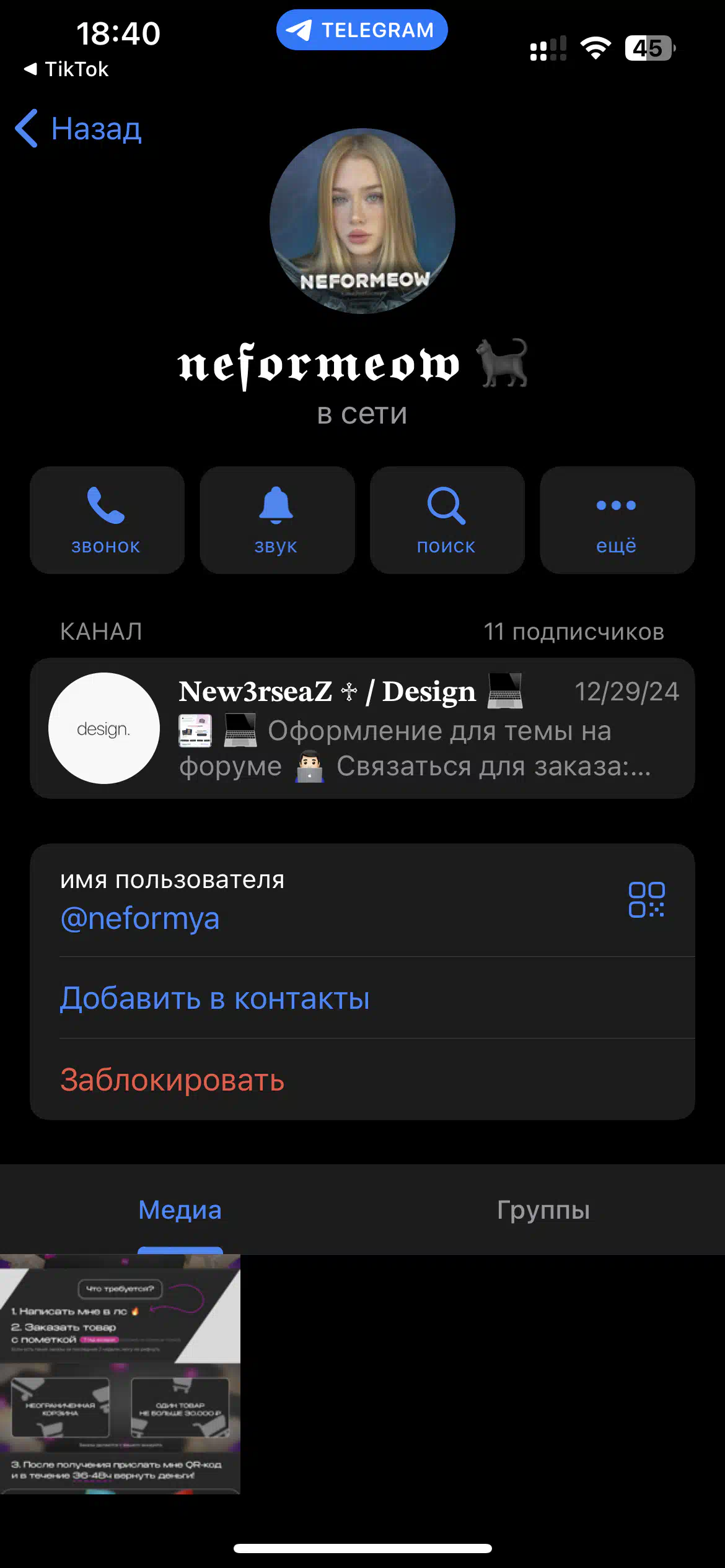725x1568 pixels.
Task: Select the Медиа tab
Action: (x=180, y=1210)
